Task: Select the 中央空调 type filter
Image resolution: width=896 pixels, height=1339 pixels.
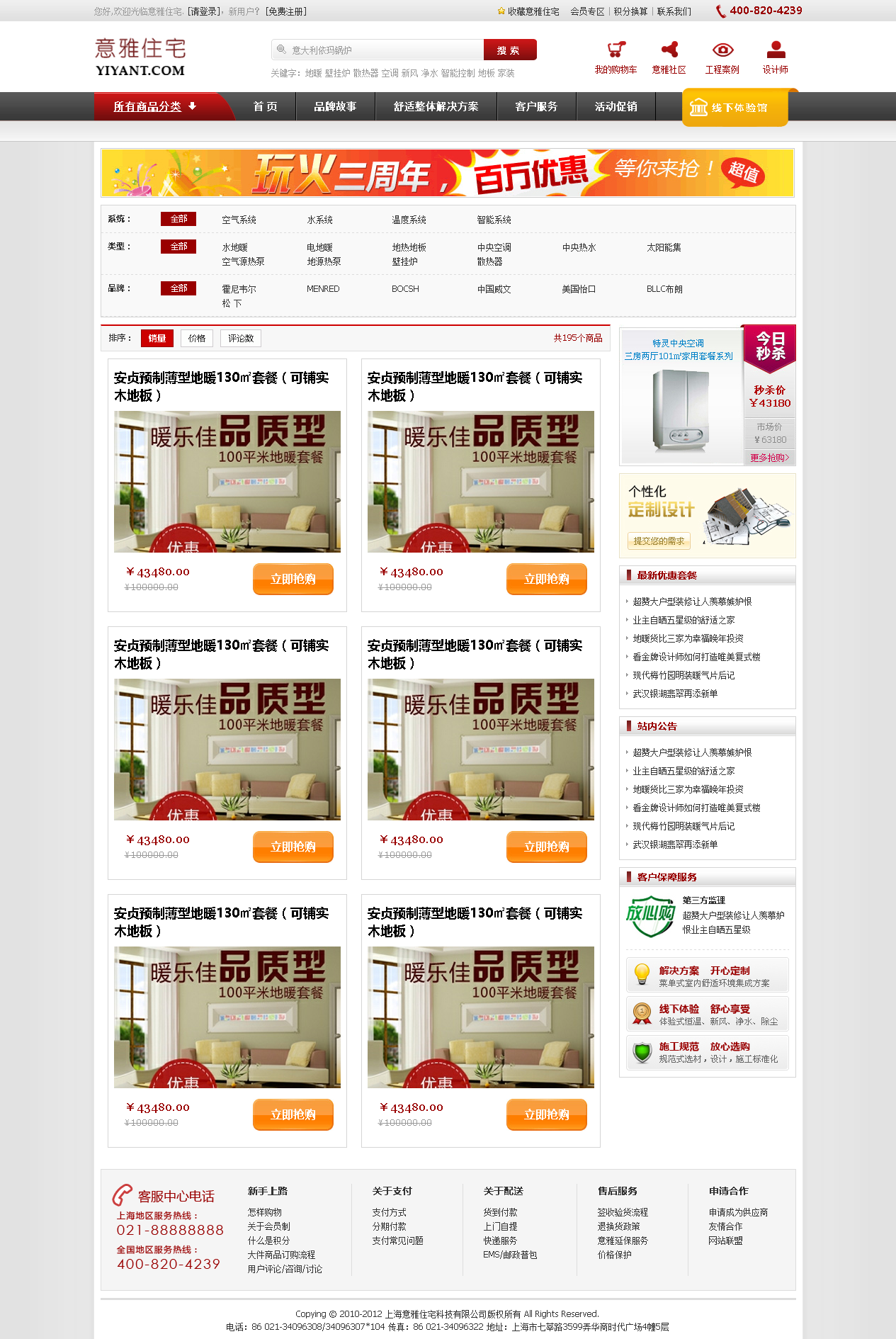Action: tap(494, 247)
